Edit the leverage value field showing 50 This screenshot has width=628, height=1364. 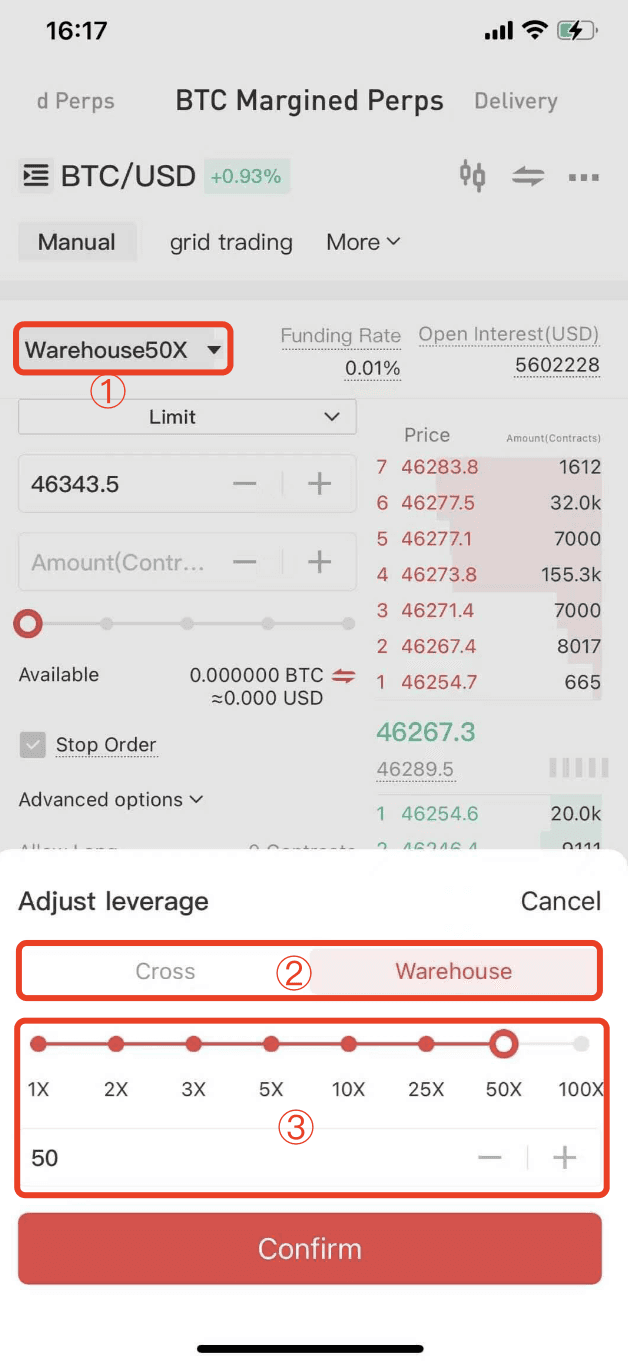[240, 1158]
